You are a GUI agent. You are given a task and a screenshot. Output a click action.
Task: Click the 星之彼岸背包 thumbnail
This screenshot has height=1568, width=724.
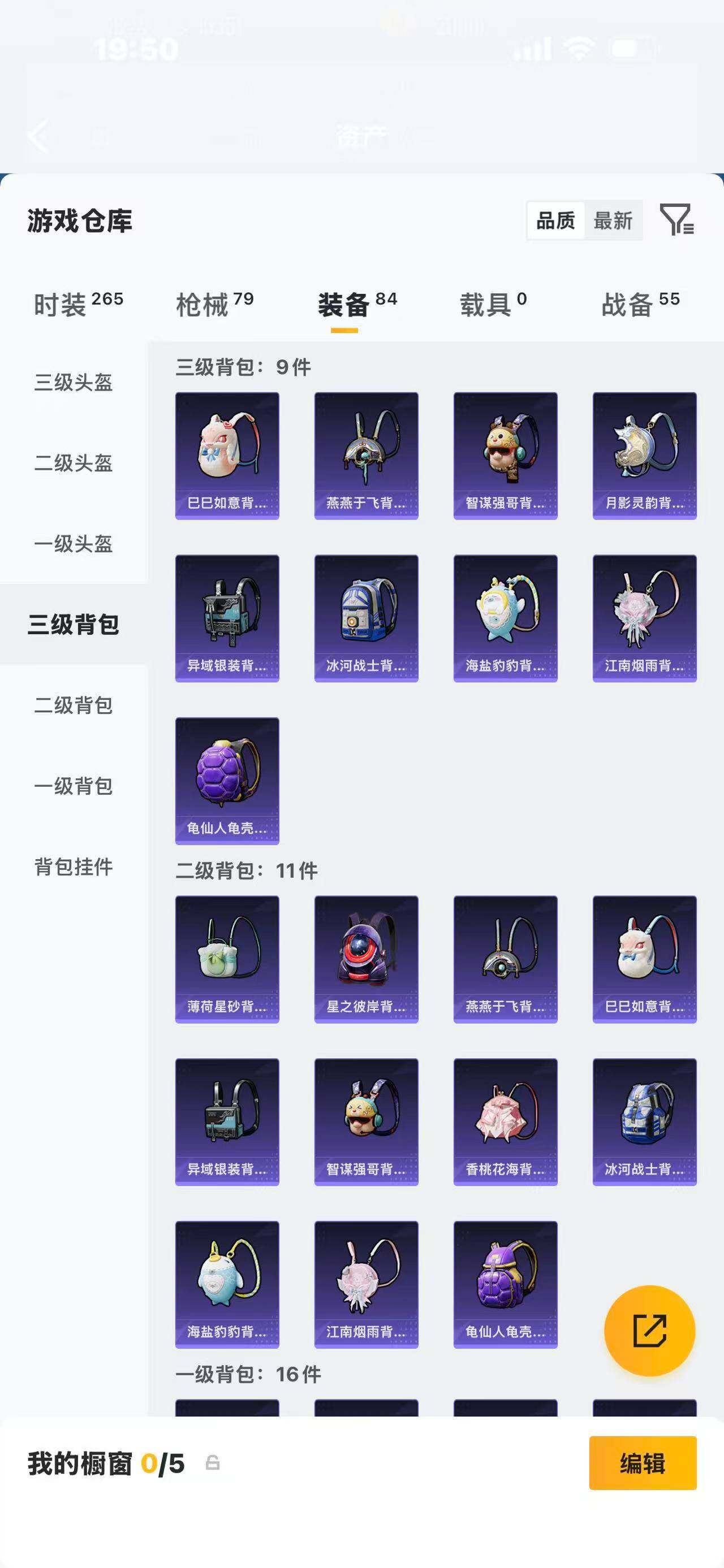366,959
